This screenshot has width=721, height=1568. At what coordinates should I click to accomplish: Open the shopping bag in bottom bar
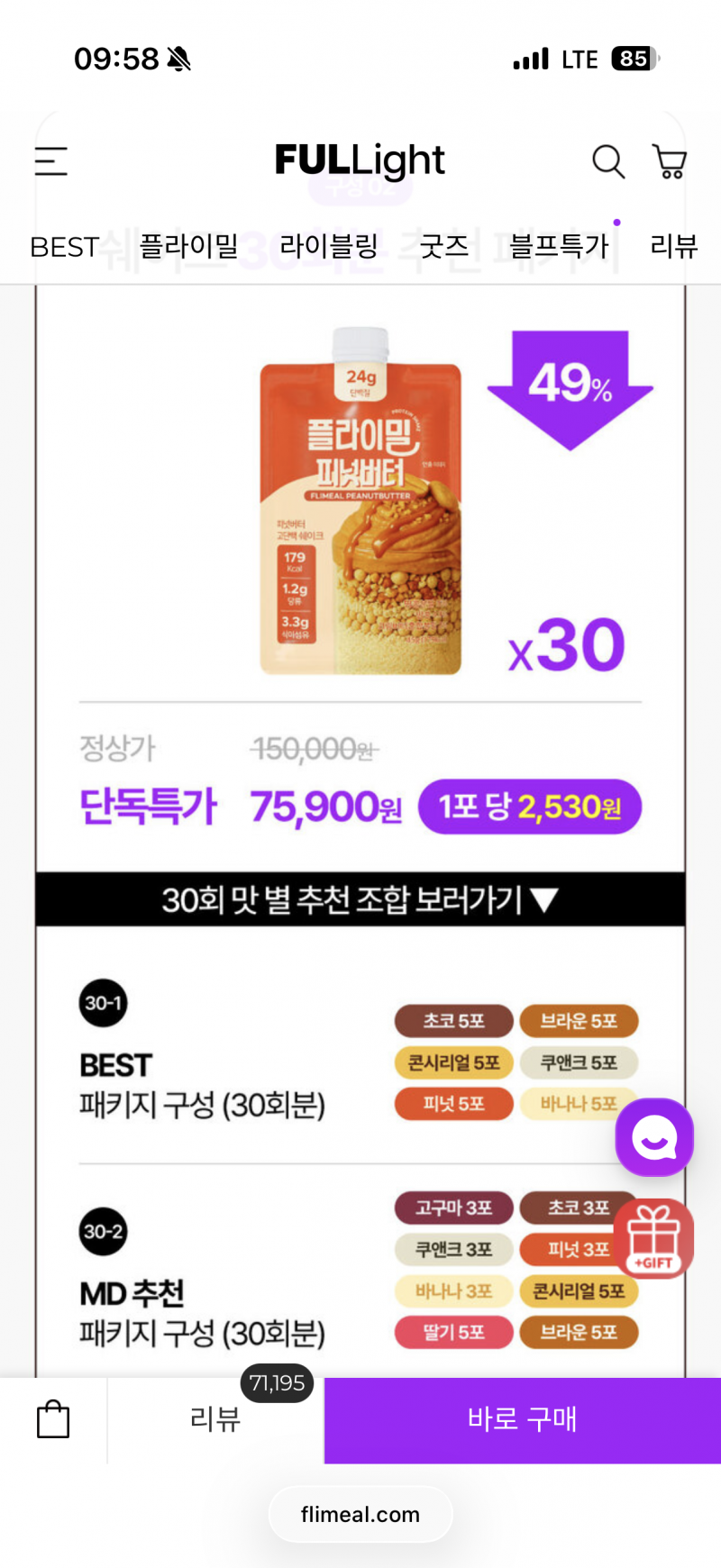(53, 1418)
